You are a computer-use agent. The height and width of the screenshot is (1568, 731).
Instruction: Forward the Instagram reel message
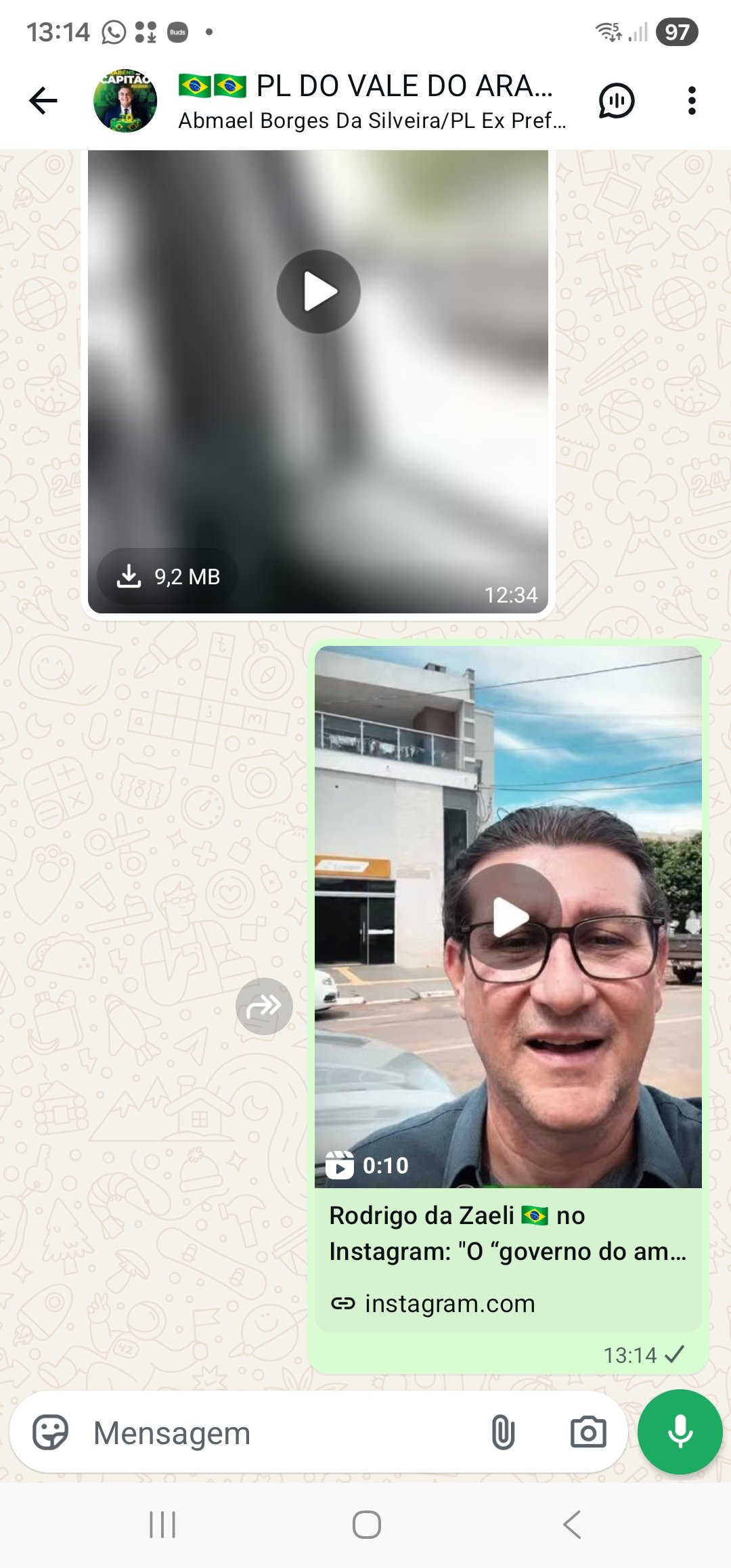[x=264, y=1006]
